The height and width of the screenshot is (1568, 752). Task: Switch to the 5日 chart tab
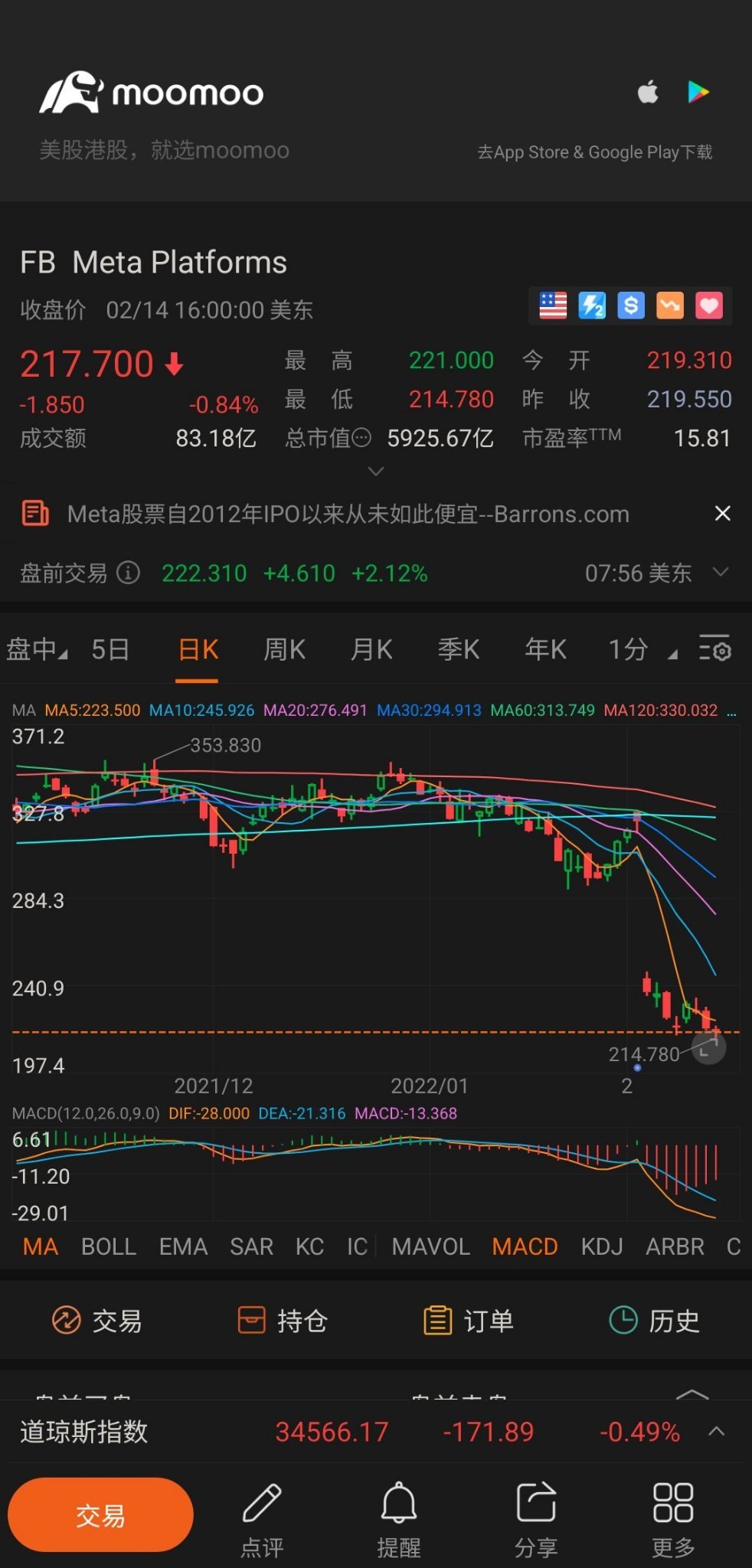(x=110, y=649)
